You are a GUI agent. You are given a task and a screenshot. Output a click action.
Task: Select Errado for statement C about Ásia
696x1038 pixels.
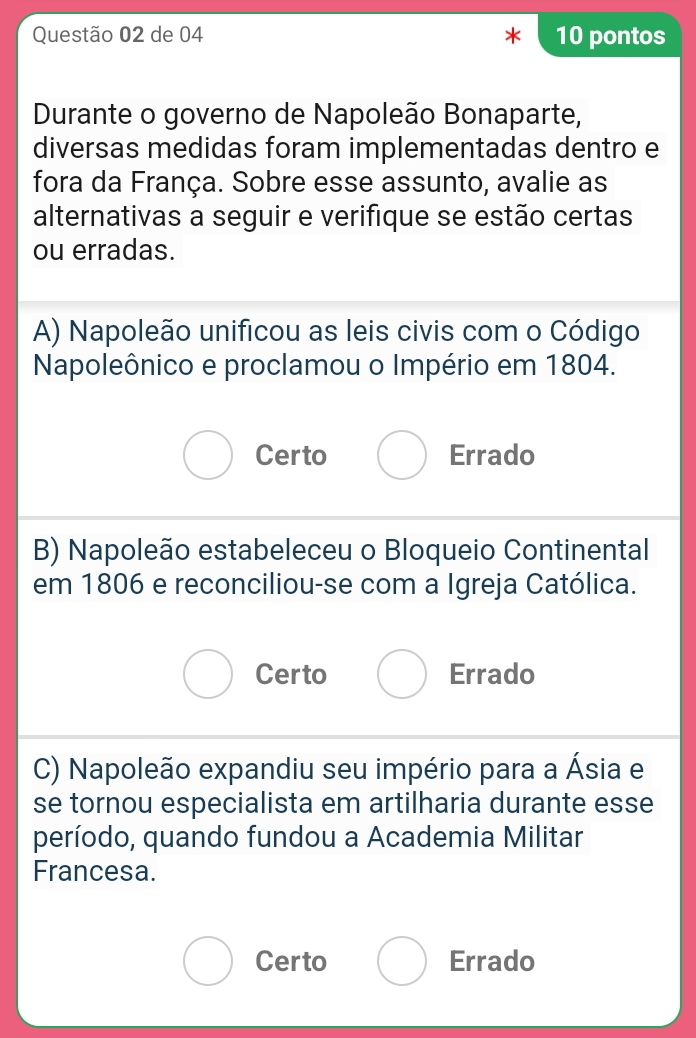pos(403,962)
